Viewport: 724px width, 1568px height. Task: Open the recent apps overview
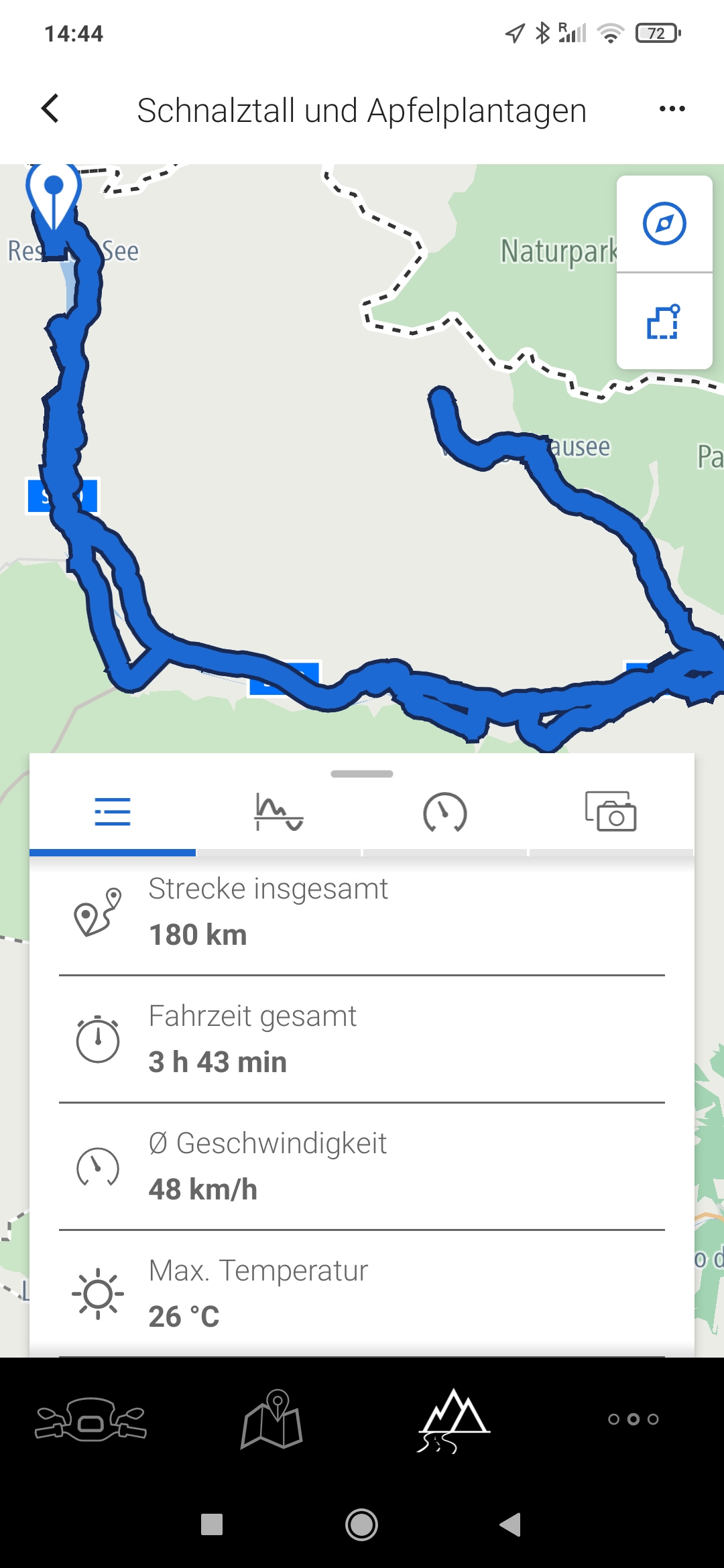point(212,1525)
